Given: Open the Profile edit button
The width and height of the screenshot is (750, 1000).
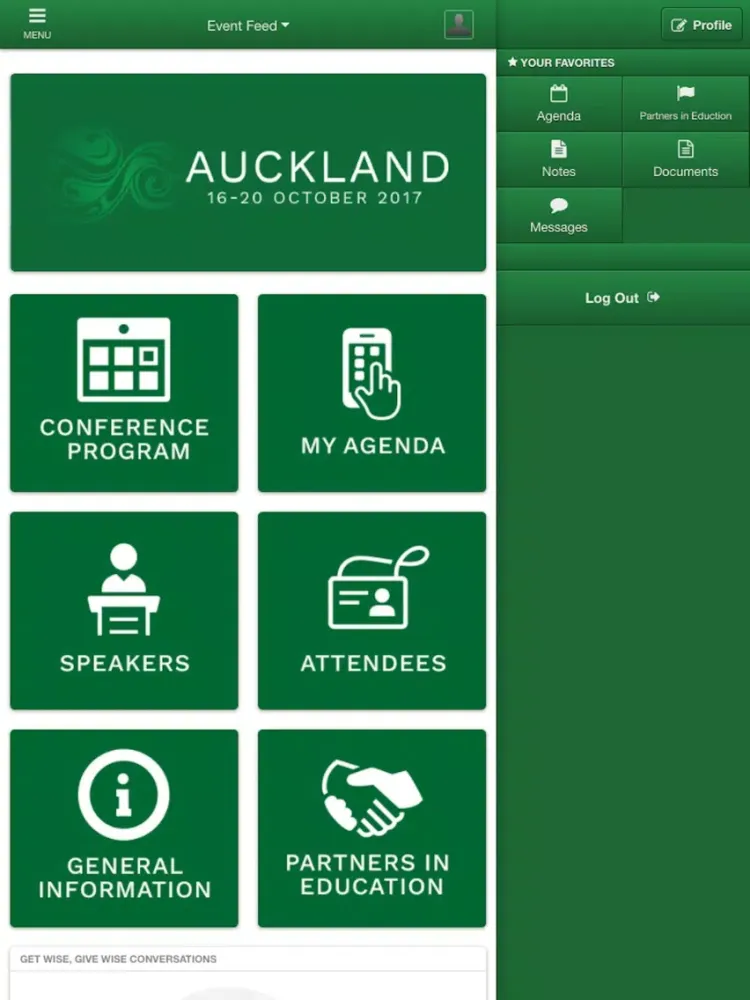Looking at the screenshot, I should [701, 25].
